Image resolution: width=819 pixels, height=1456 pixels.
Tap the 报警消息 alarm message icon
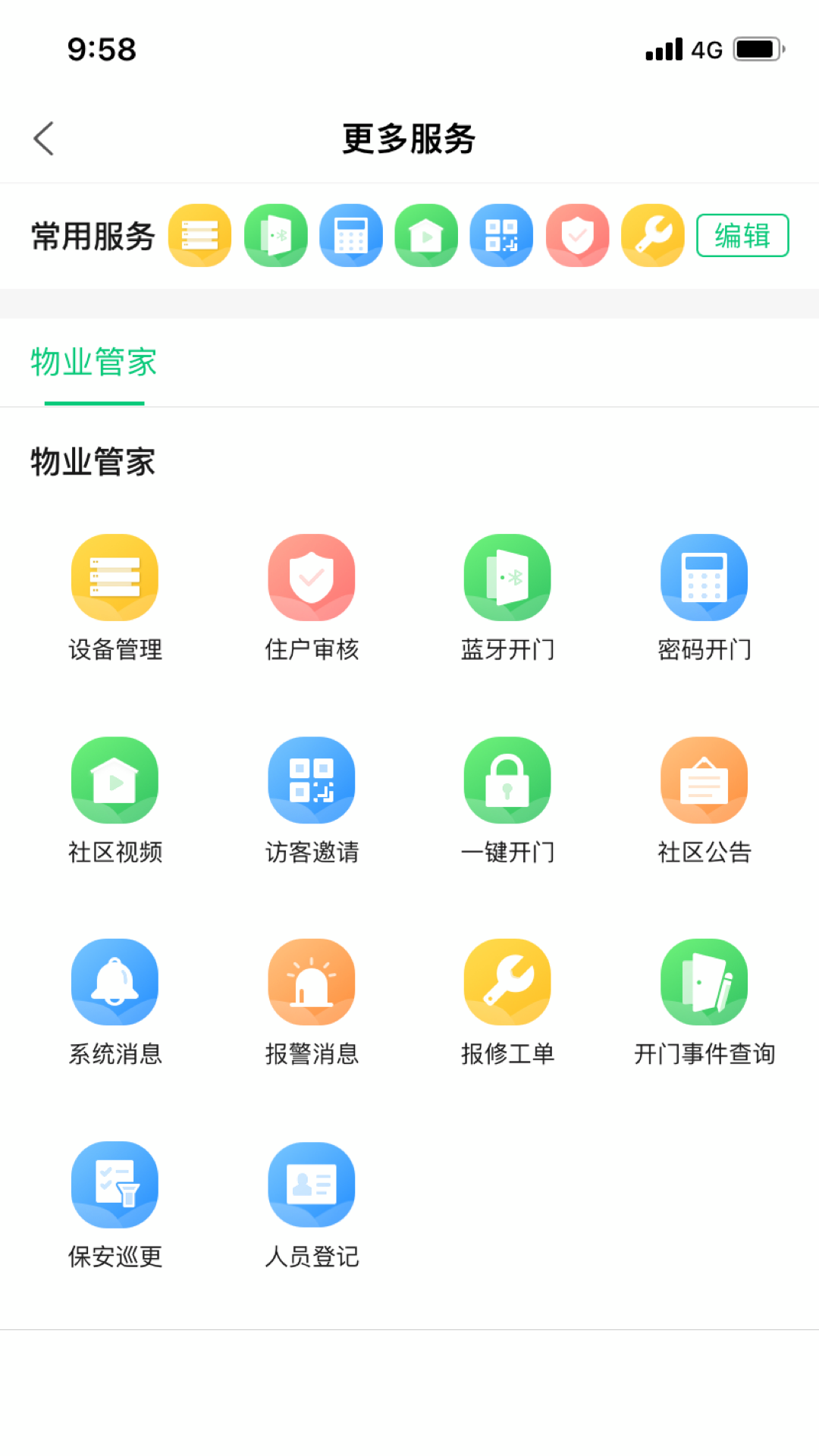click(311, 981)
